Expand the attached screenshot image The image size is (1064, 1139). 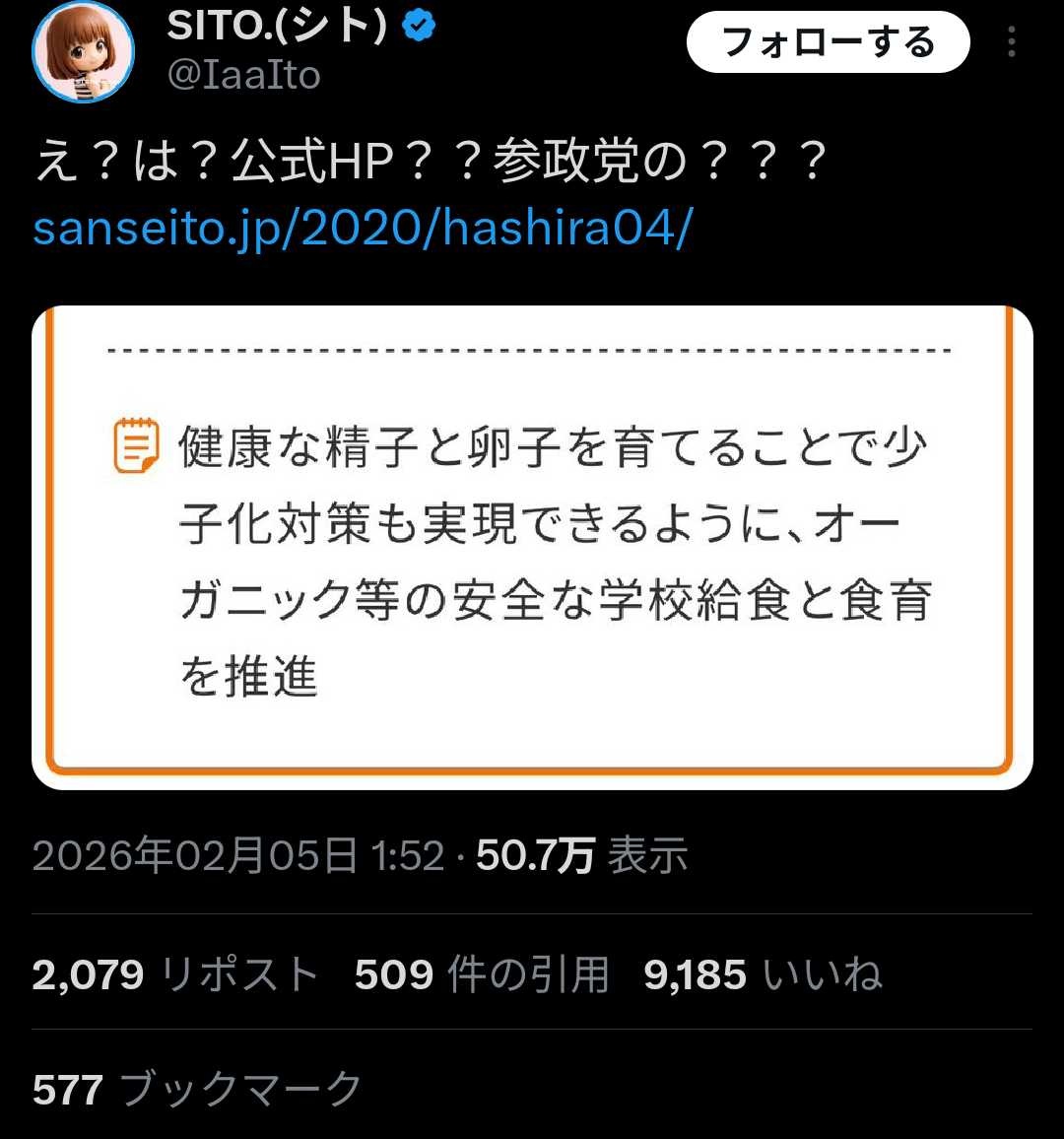point(532,548)
